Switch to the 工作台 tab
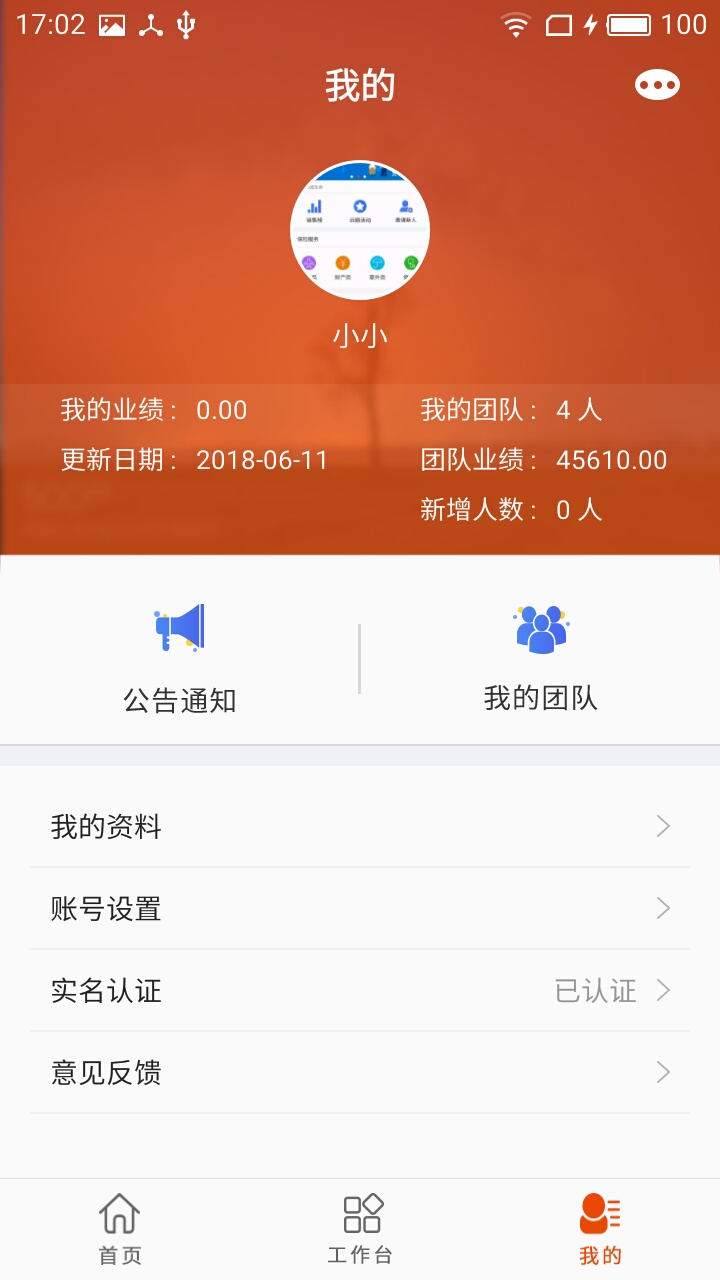This screenshot has width=720, height=1280. pyautogui.click(x=360, y=1230)
